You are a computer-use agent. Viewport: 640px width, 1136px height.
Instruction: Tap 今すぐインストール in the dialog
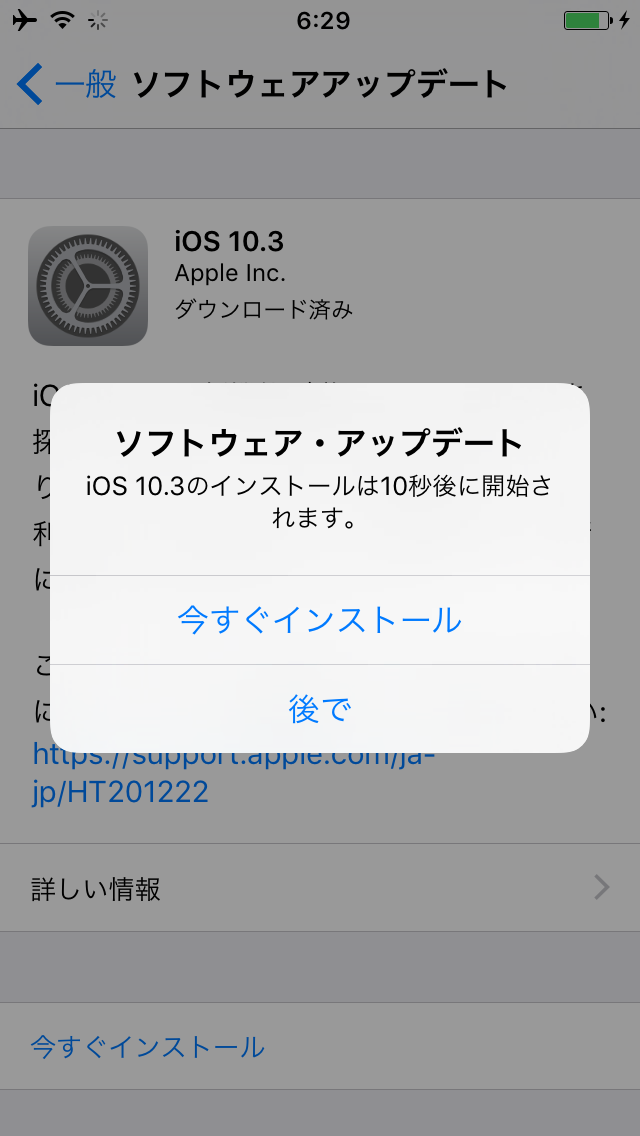point(320,620)
